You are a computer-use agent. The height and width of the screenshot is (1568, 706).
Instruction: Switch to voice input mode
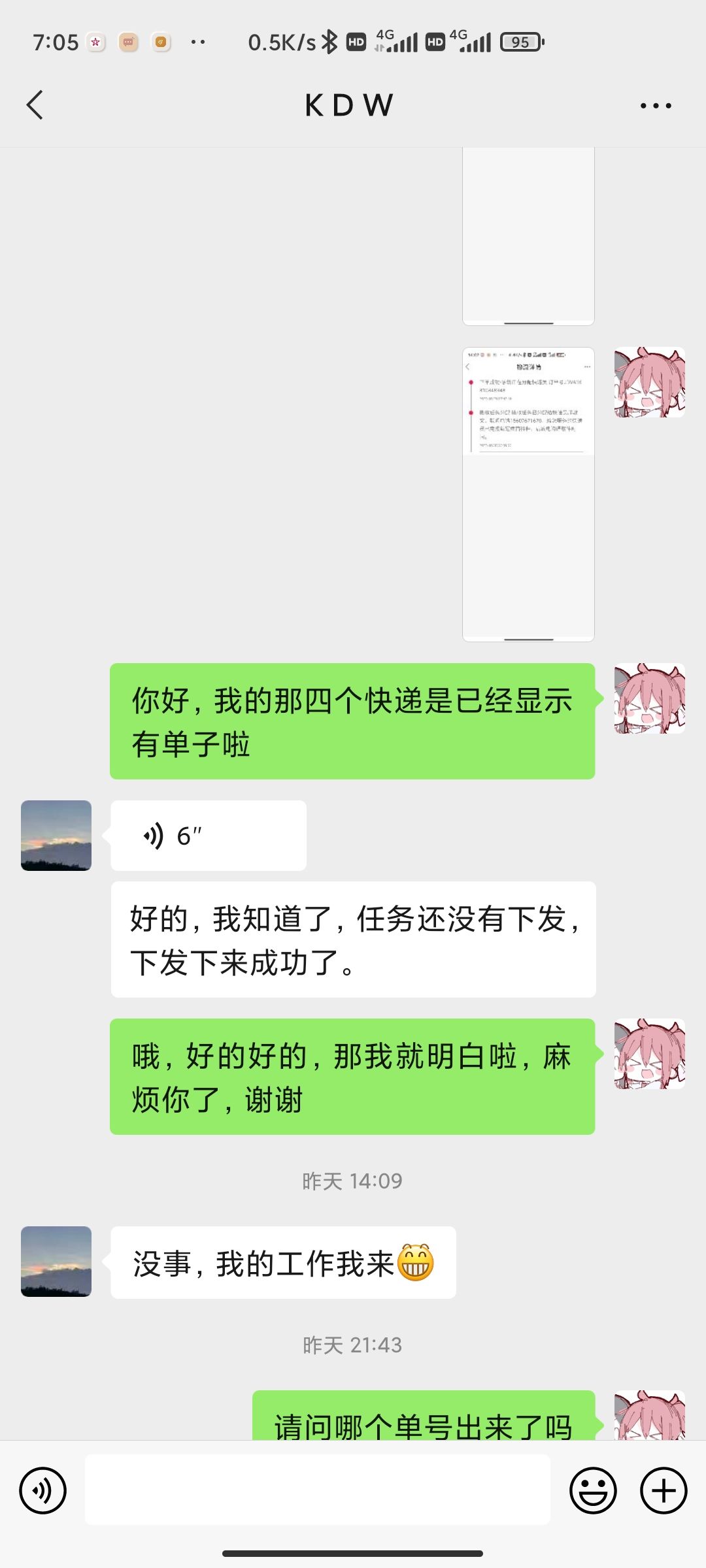43,1491
